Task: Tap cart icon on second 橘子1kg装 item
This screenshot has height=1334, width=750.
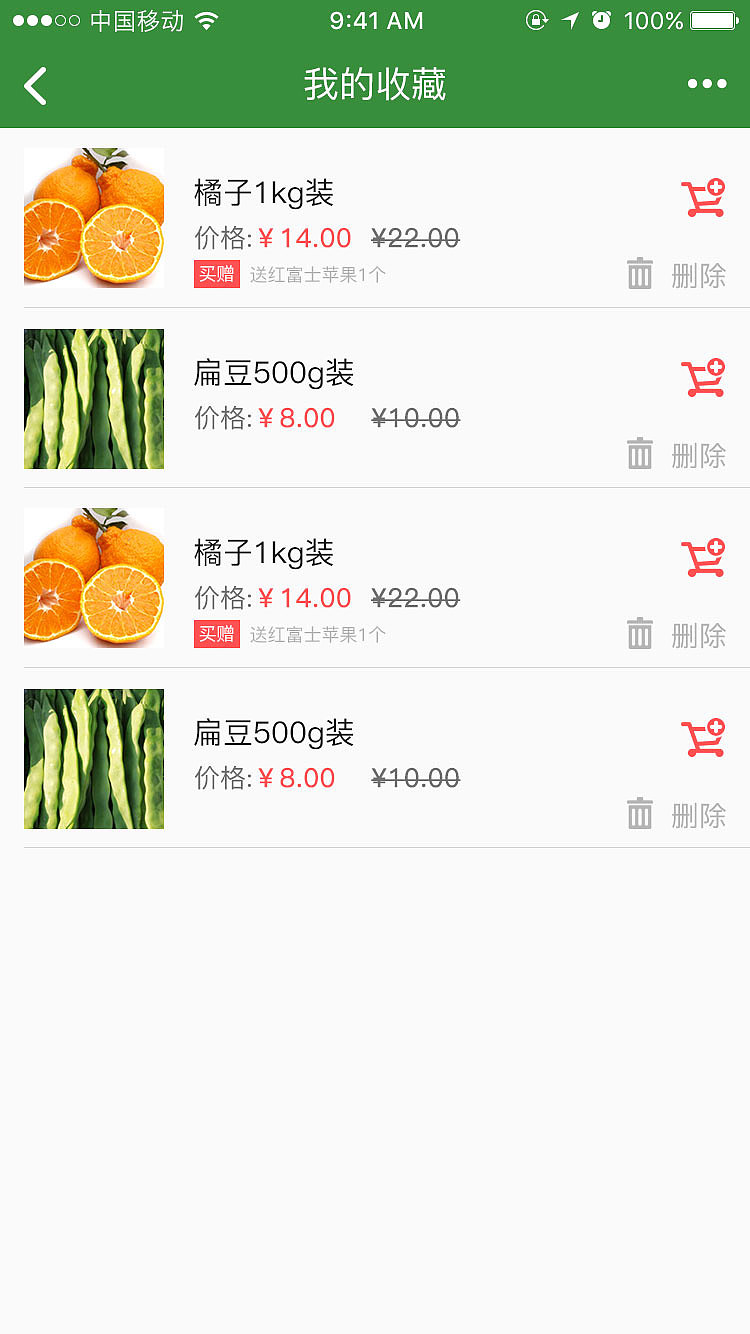Action: 703,558
